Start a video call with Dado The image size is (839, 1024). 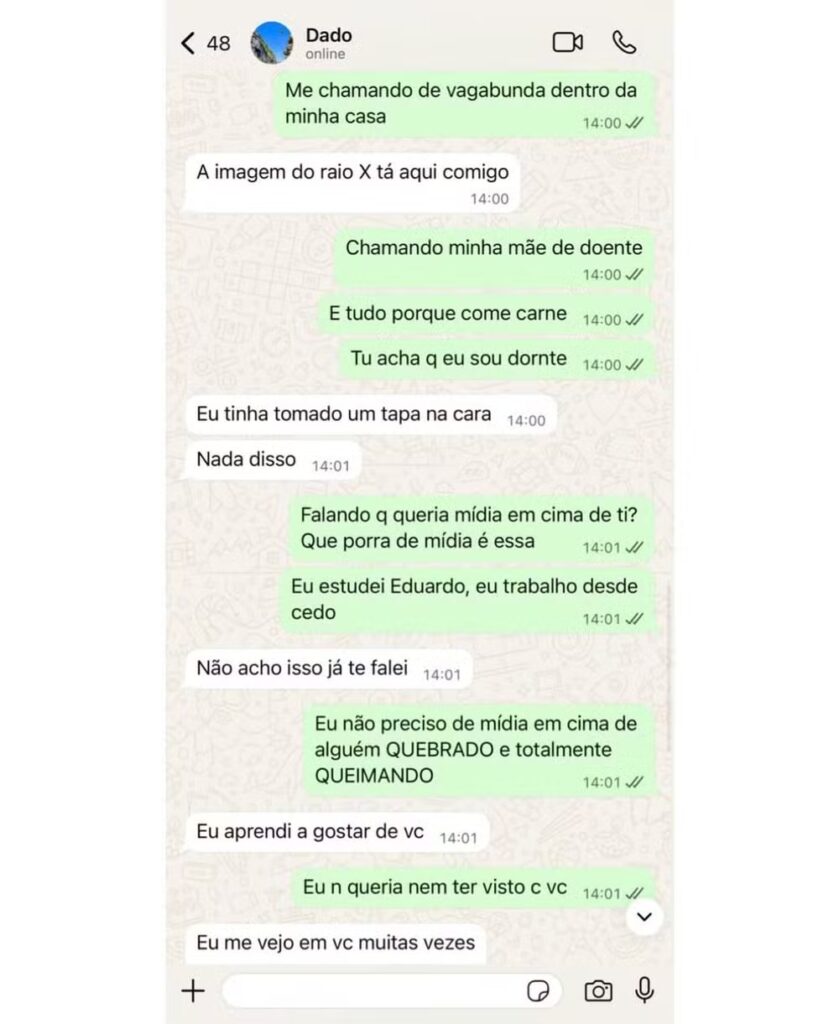(567, 42)
